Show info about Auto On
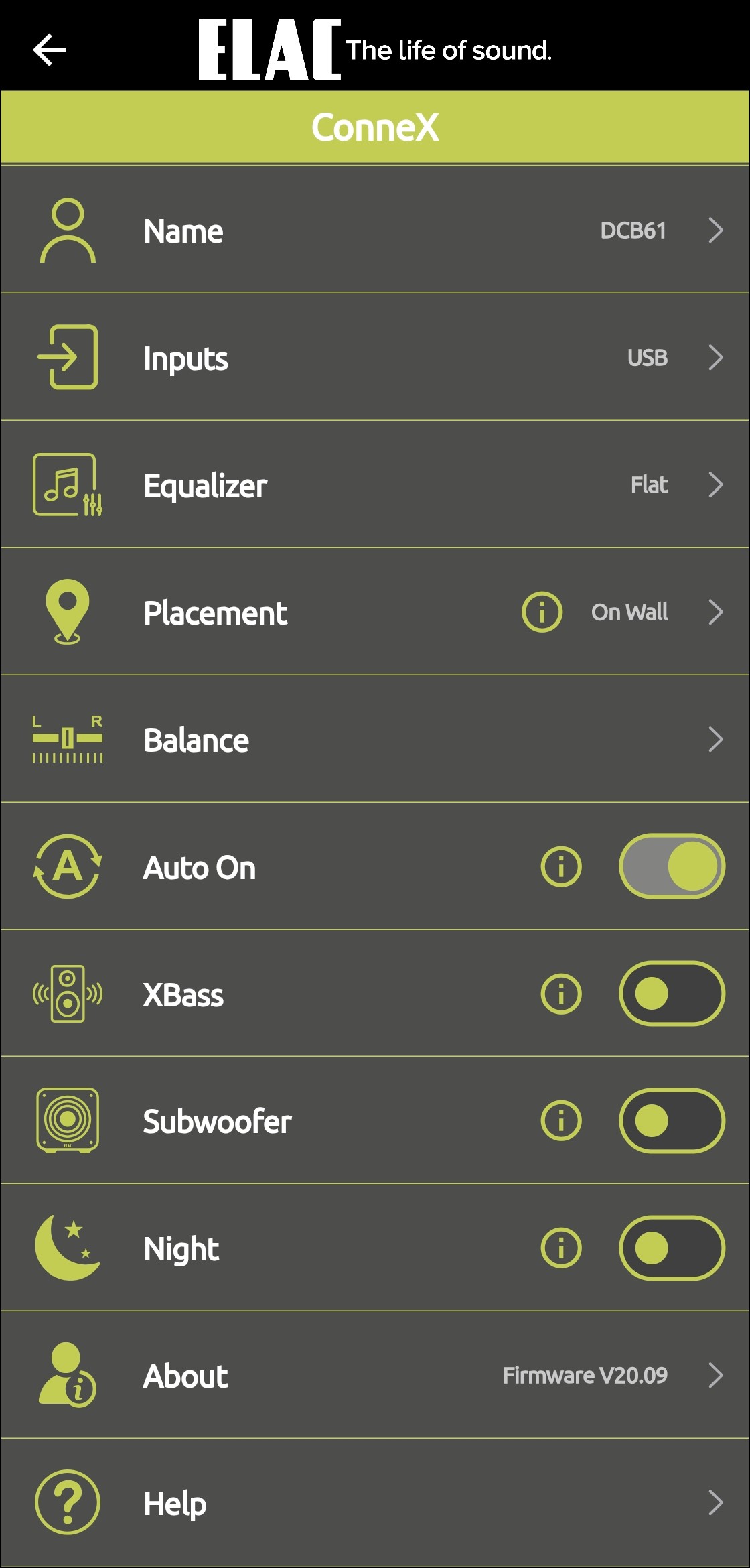The image size is (750, 1568). click(x=561, y=866)
